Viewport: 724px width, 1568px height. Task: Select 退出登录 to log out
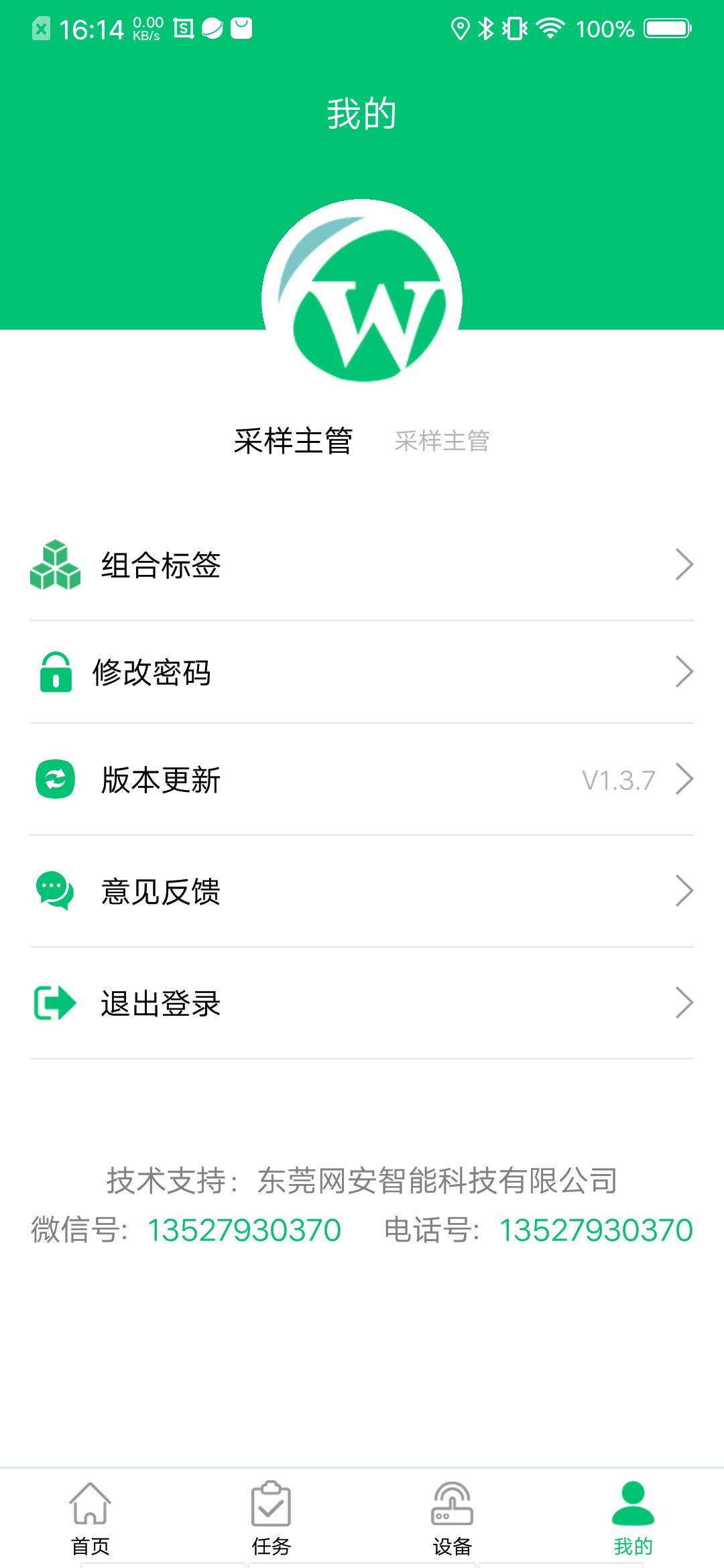(362, 1003)
